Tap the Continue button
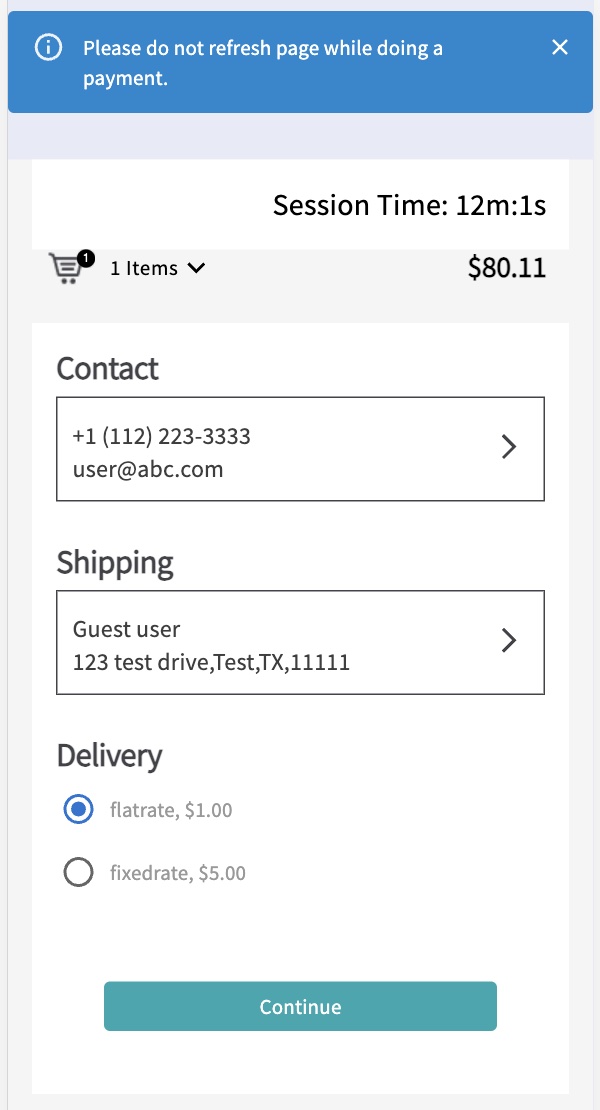 pyautogui.click(x=300, y=1006)
